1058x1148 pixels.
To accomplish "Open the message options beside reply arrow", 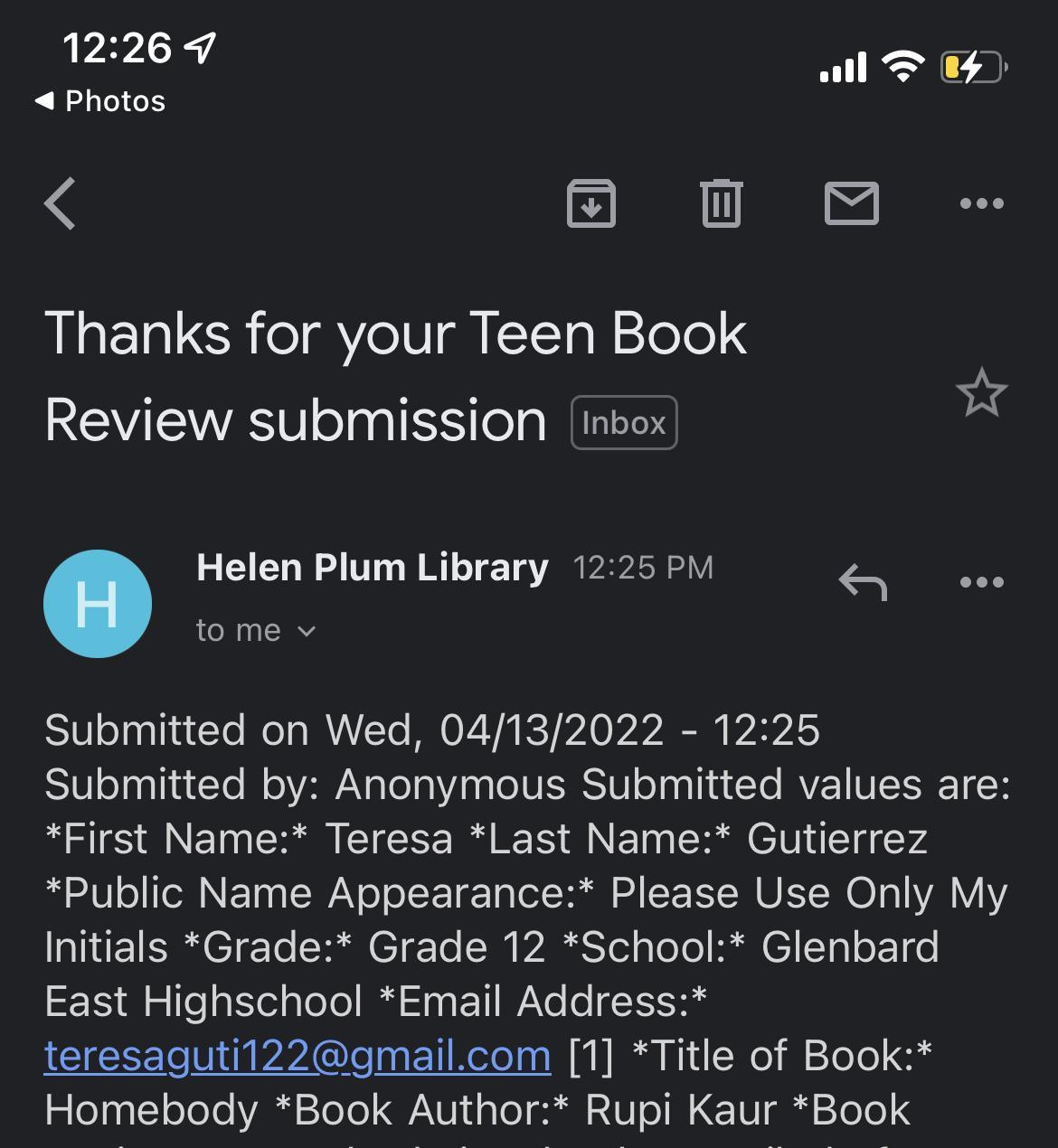I will [x=981, y=582].
